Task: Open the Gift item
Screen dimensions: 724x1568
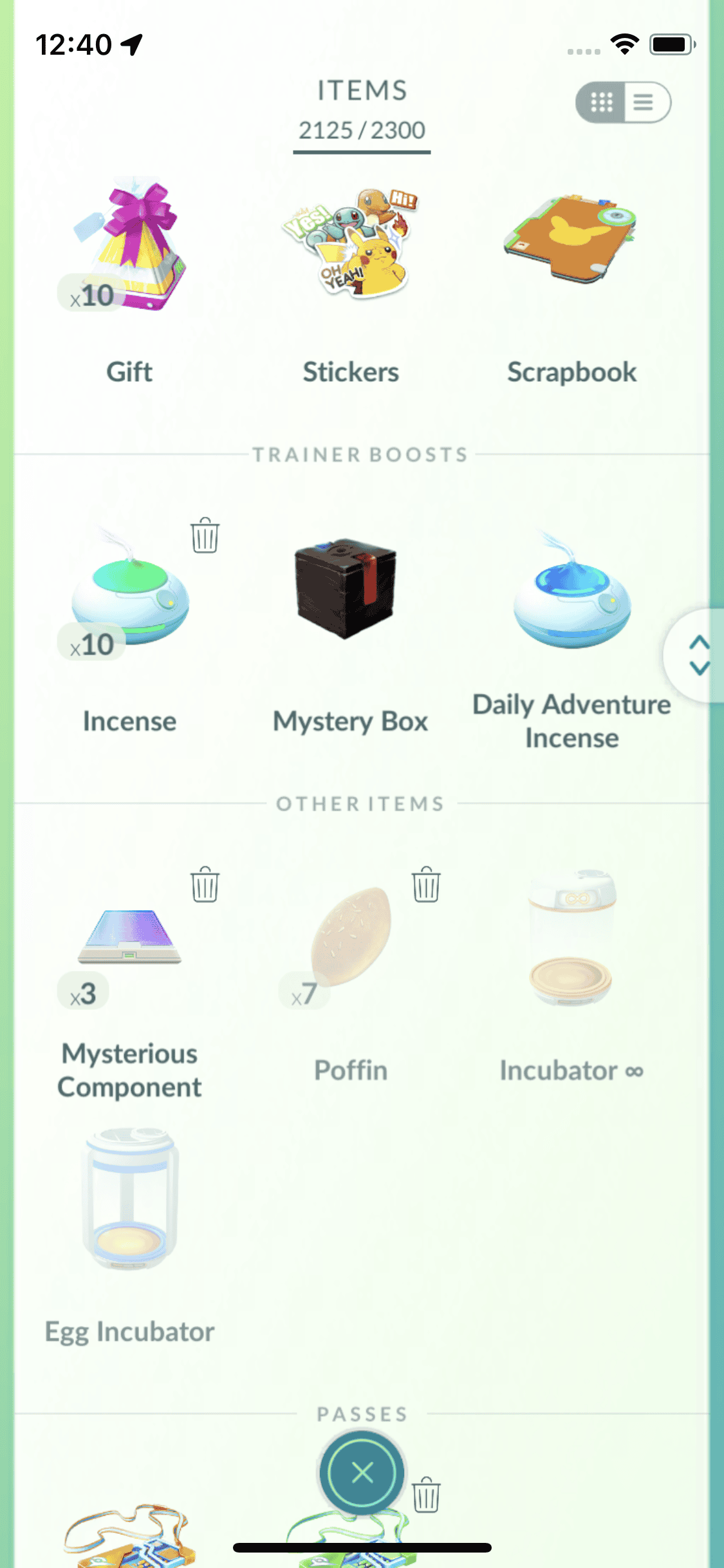Action: 129,251
